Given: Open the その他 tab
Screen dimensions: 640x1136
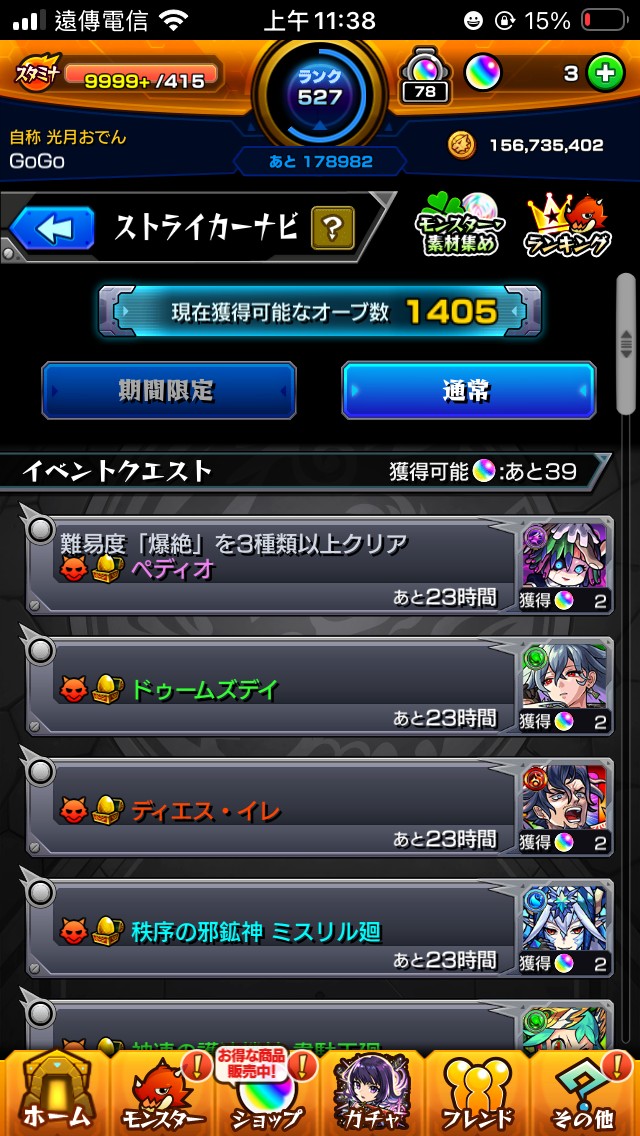Looking at the screenshot, I should 586,1092.
